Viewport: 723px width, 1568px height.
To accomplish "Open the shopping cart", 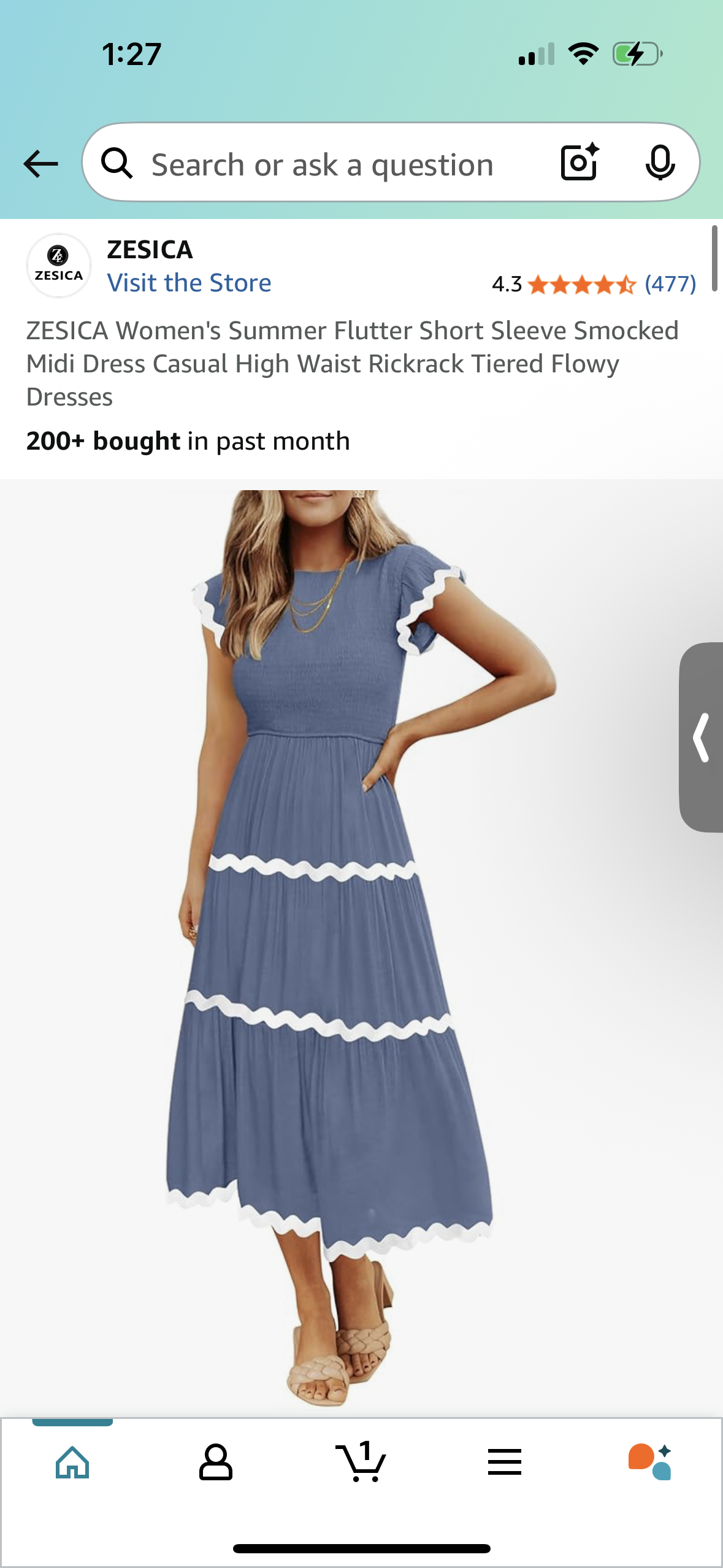I will coord(361,1462).
